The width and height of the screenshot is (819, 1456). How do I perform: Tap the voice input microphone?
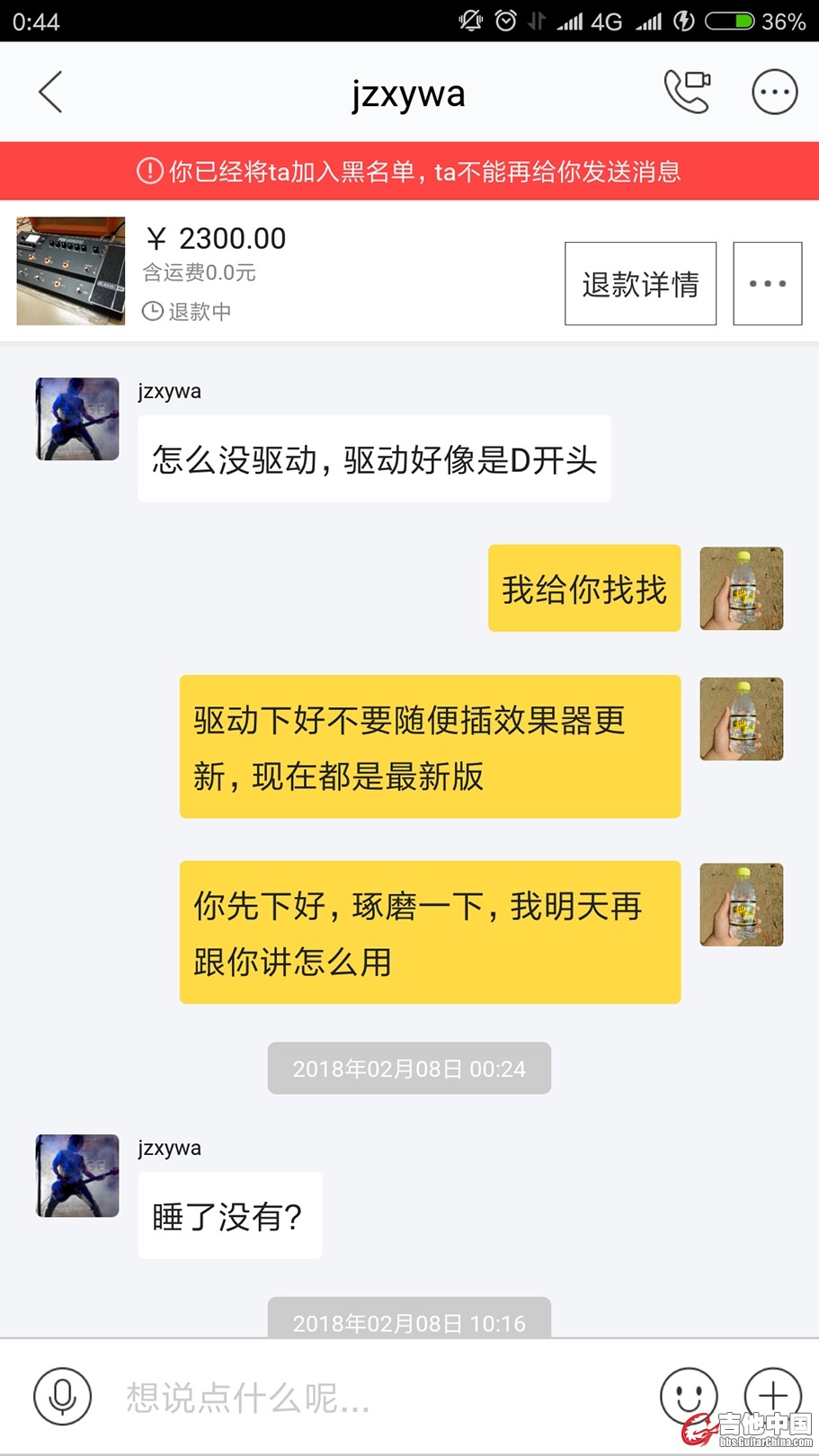(62, 1396)
